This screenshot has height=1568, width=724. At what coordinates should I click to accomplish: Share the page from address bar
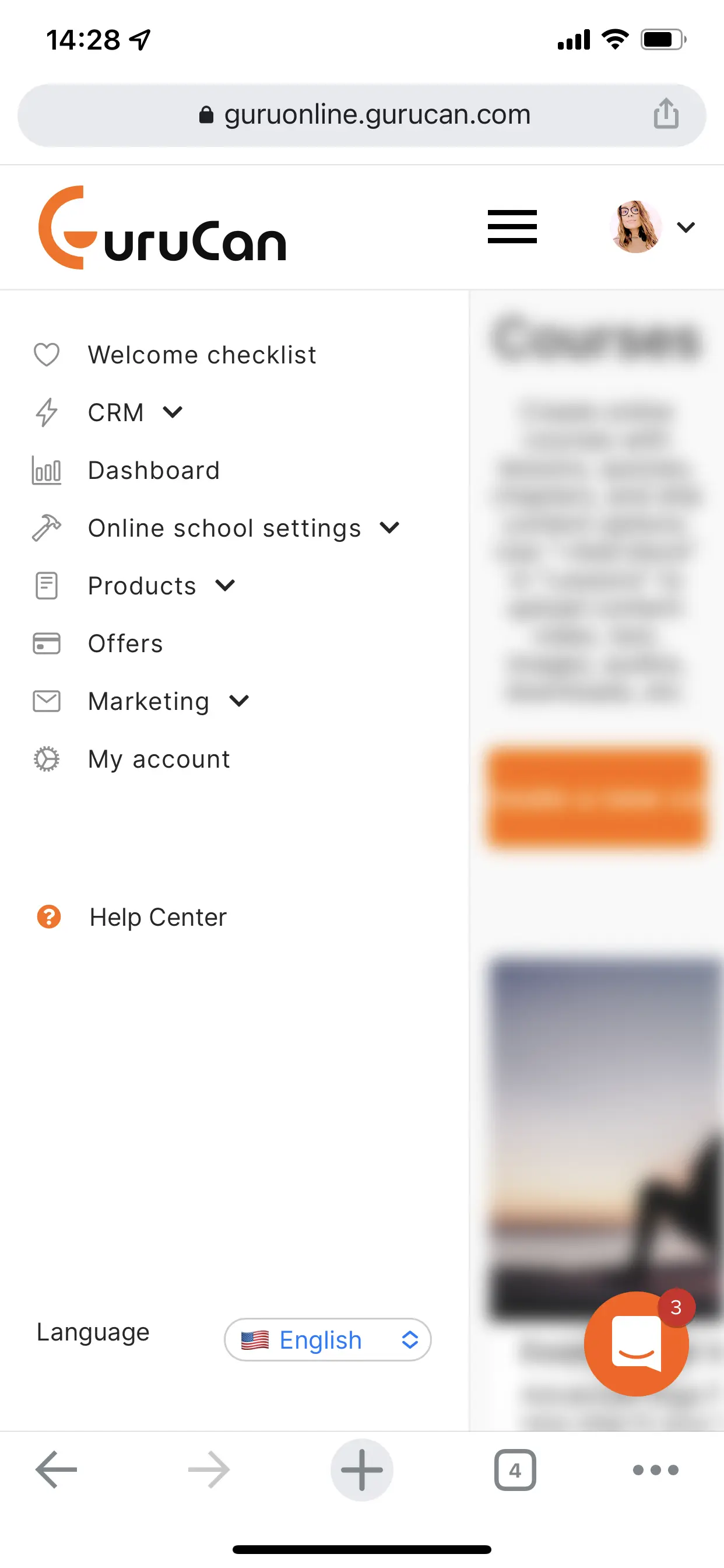tap(666, 114)
